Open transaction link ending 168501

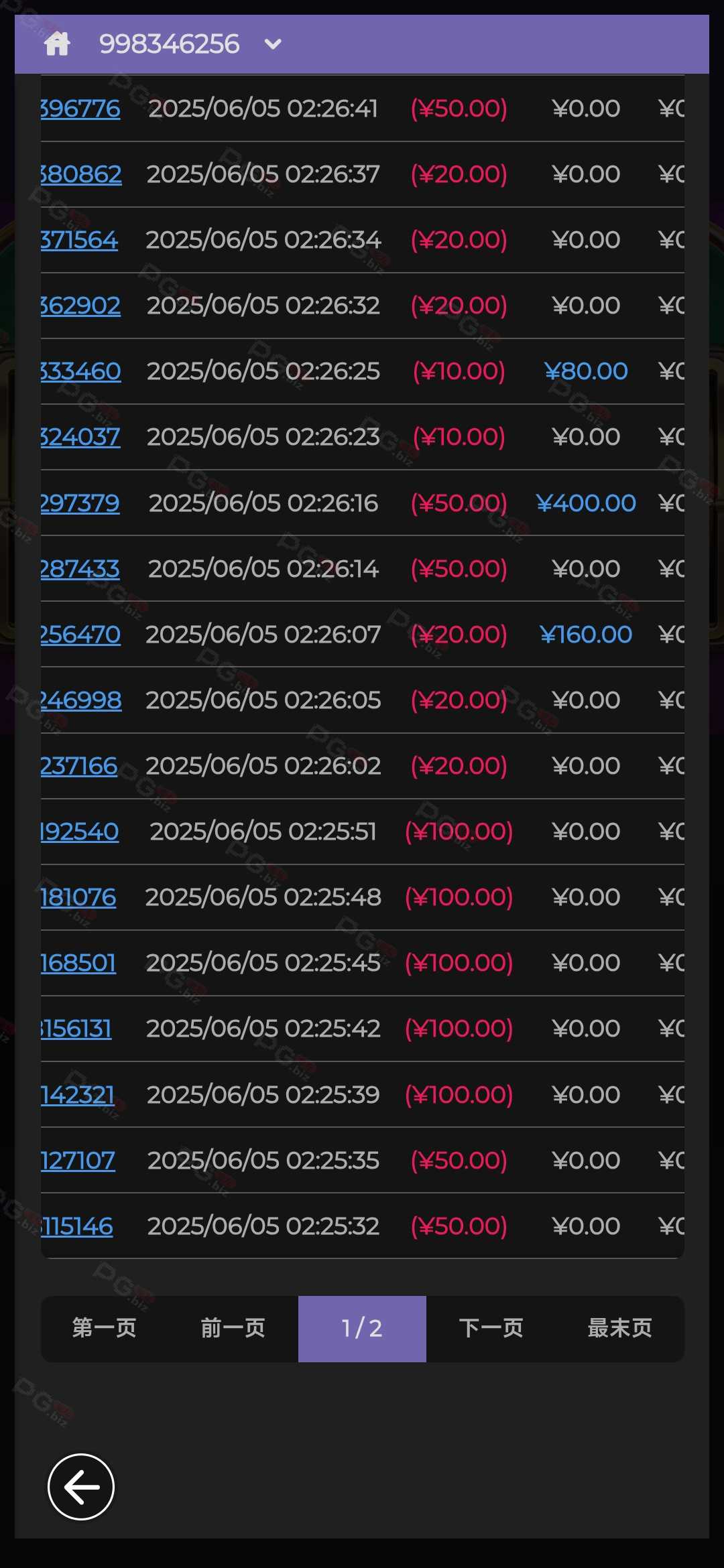coord(78,963)
